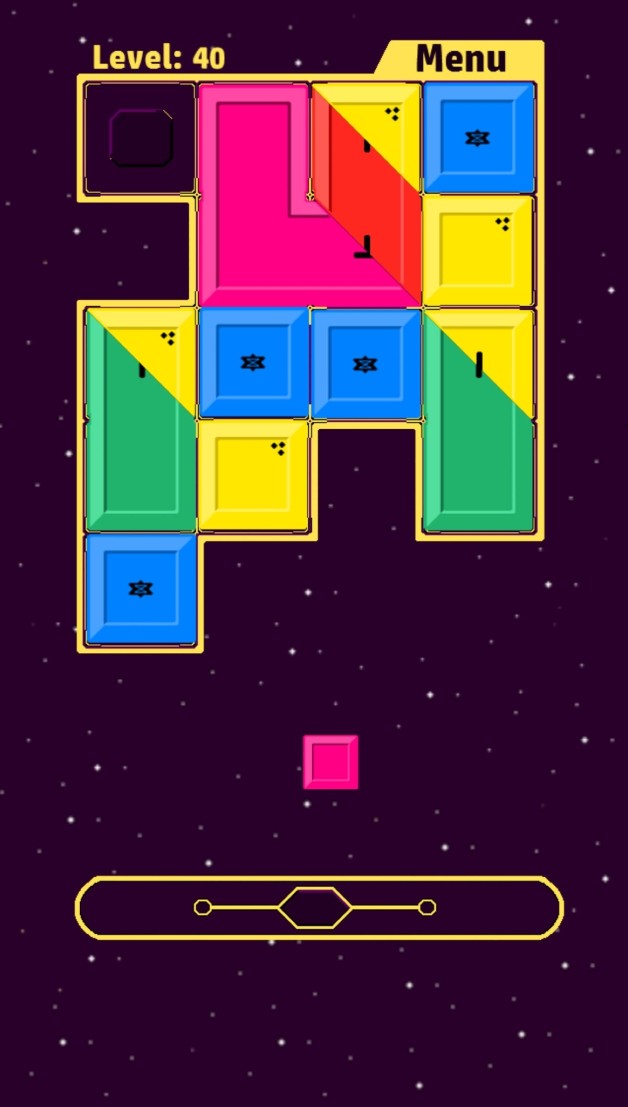The width and height of the screenshot is (628, 1107).
Task: Select the small pink square below board
Action: [x=330, y=762]
